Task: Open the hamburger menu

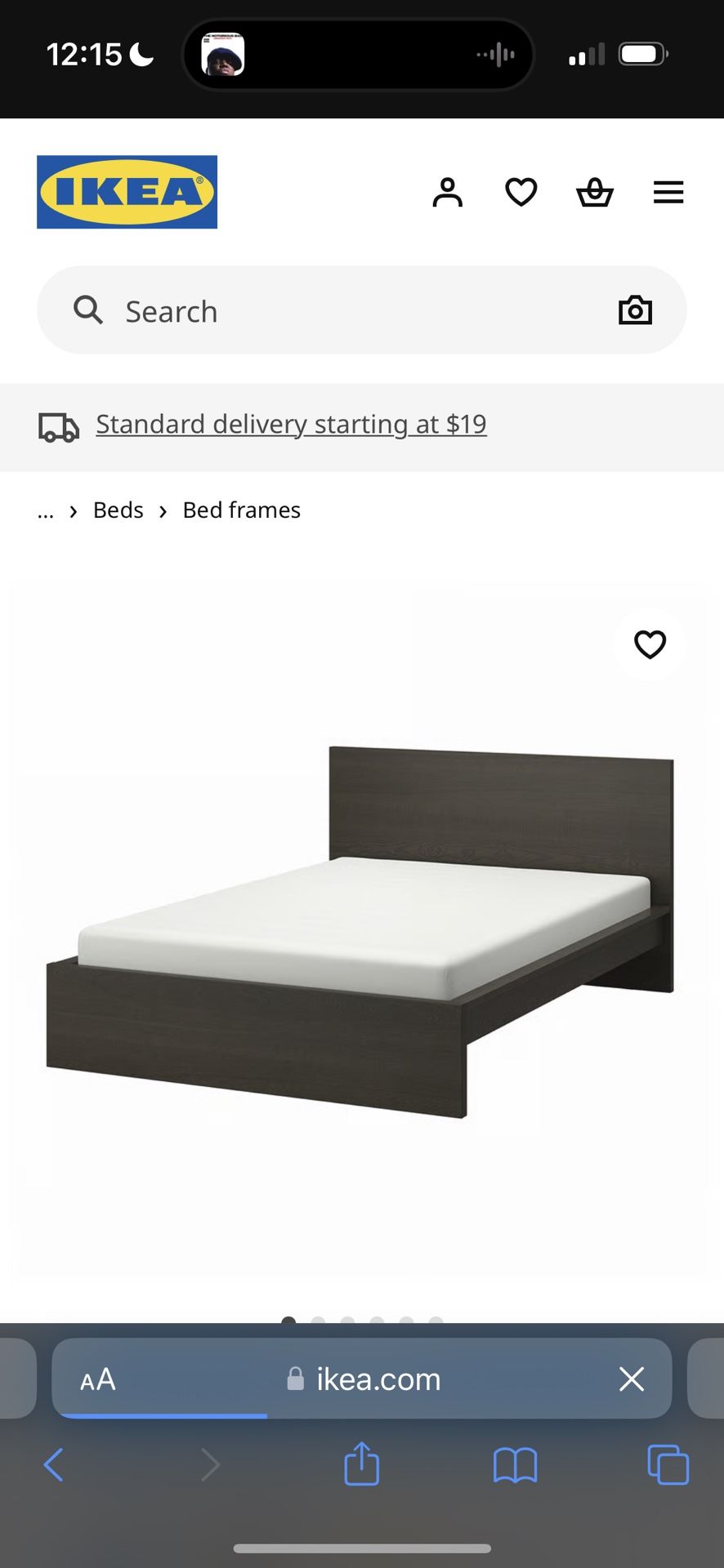Action: 668,192
